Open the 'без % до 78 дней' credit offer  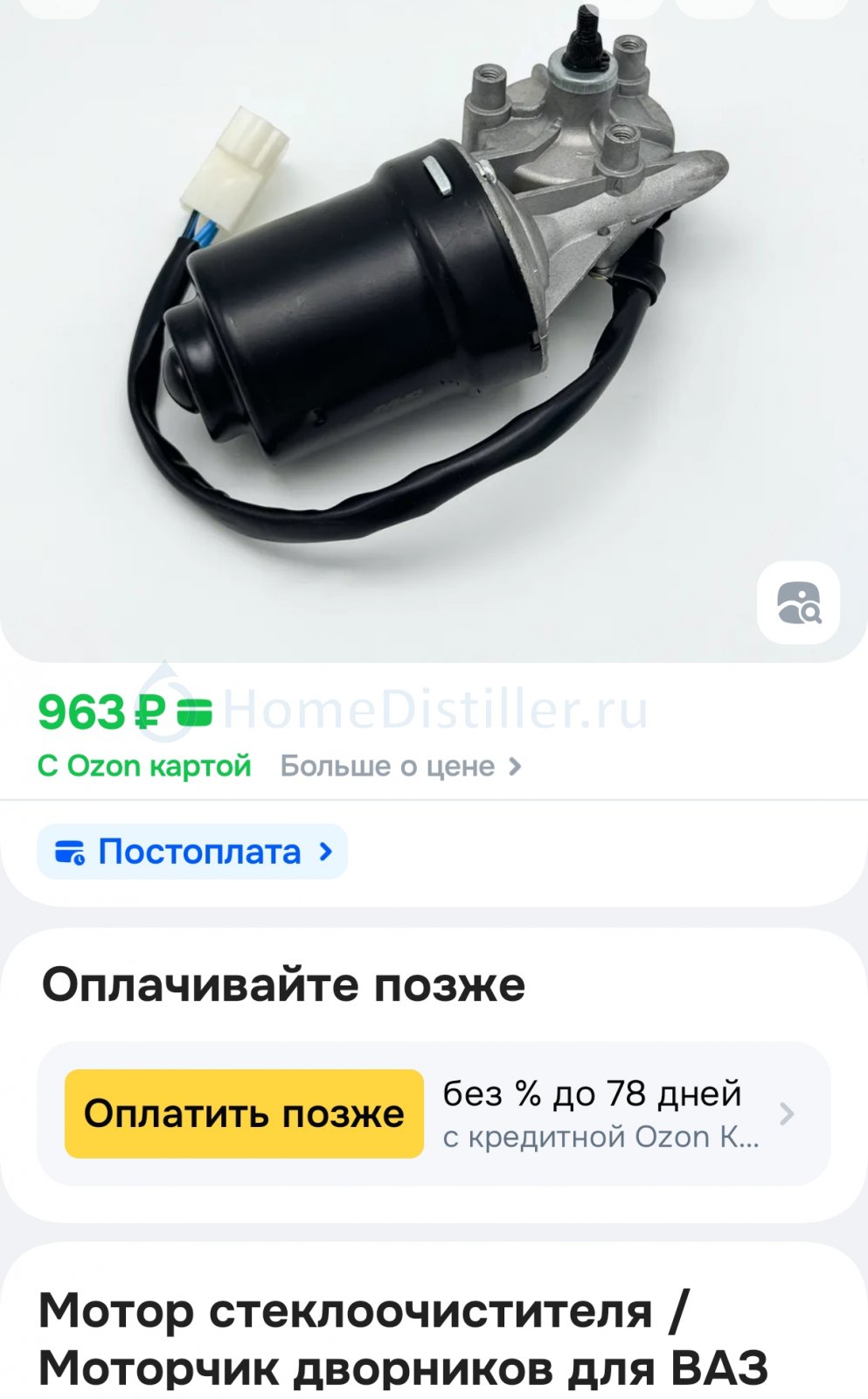click(603, 1114)
